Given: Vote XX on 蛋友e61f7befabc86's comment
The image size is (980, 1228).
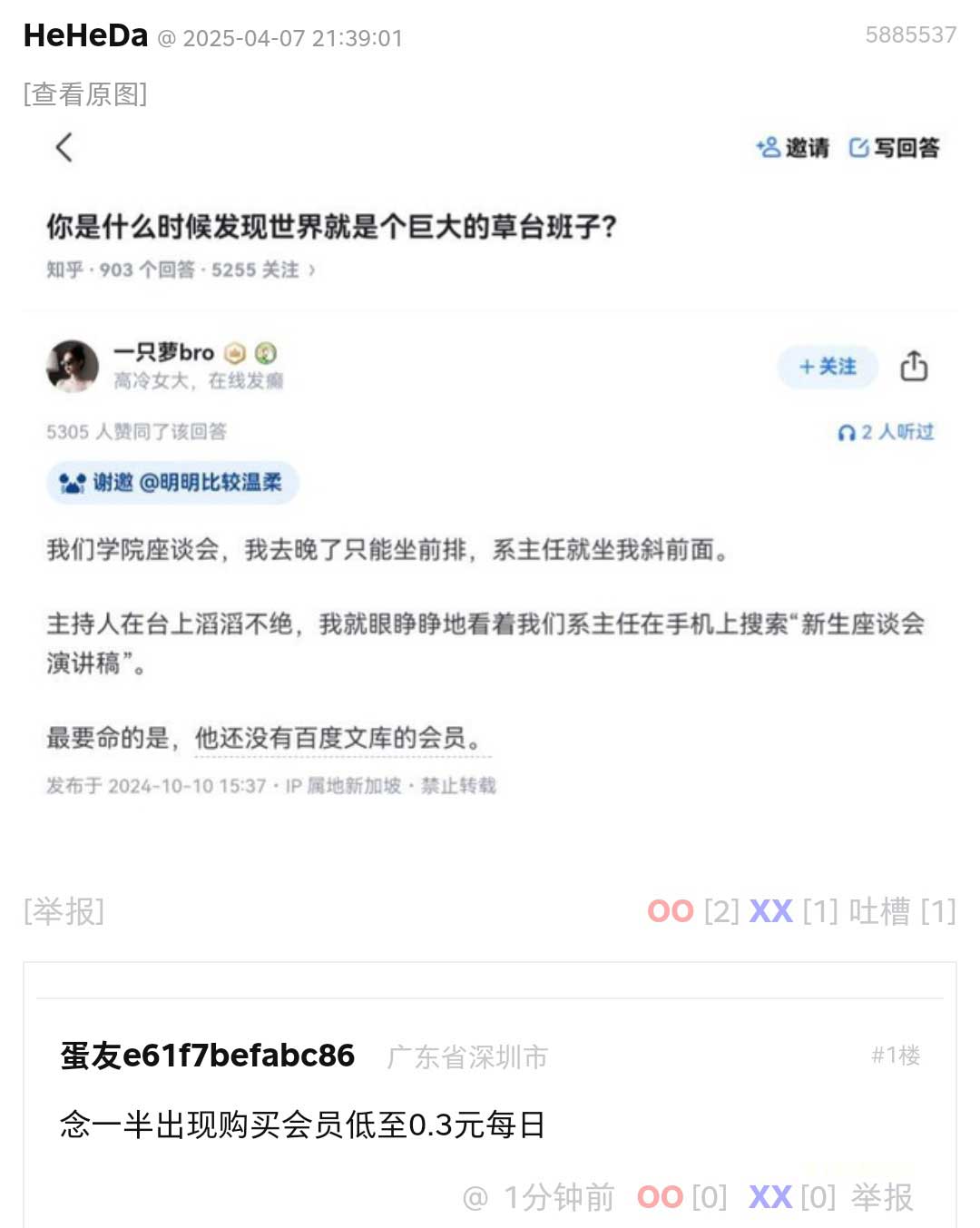Looking at the screenshot, I should point(770,1197).
